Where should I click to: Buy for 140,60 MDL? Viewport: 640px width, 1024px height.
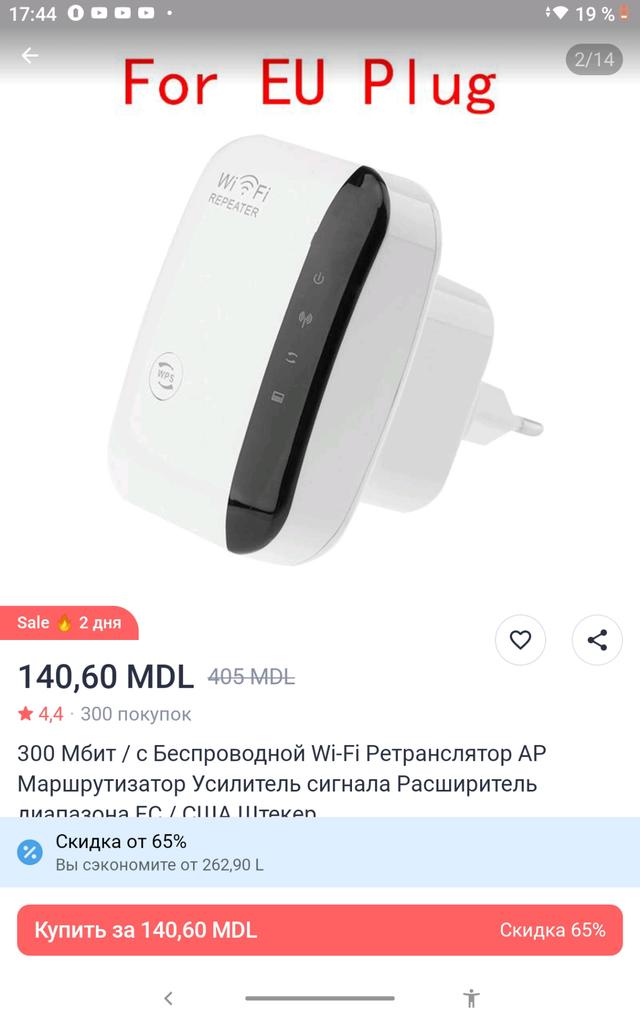coord(320,930)
